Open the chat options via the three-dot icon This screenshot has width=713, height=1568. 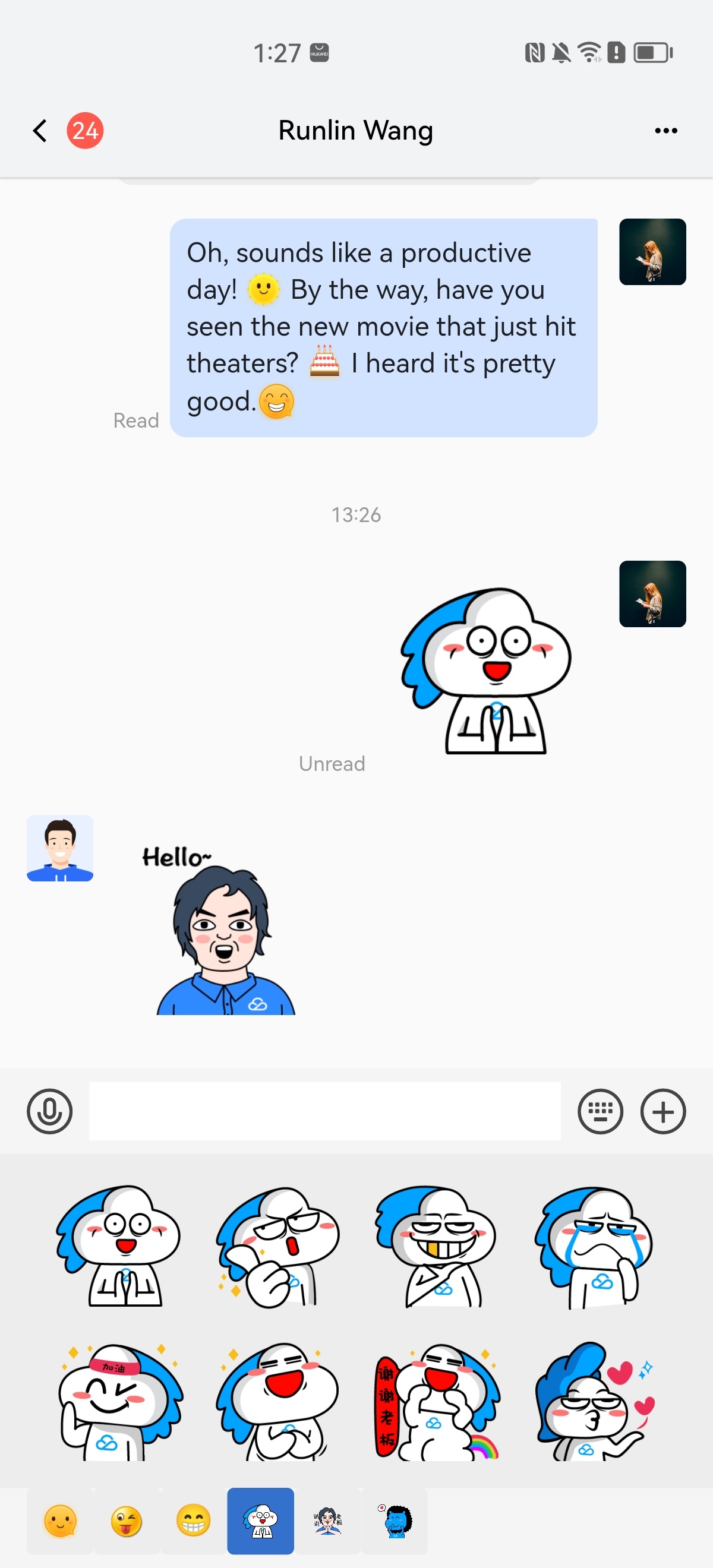coord(665,129)
